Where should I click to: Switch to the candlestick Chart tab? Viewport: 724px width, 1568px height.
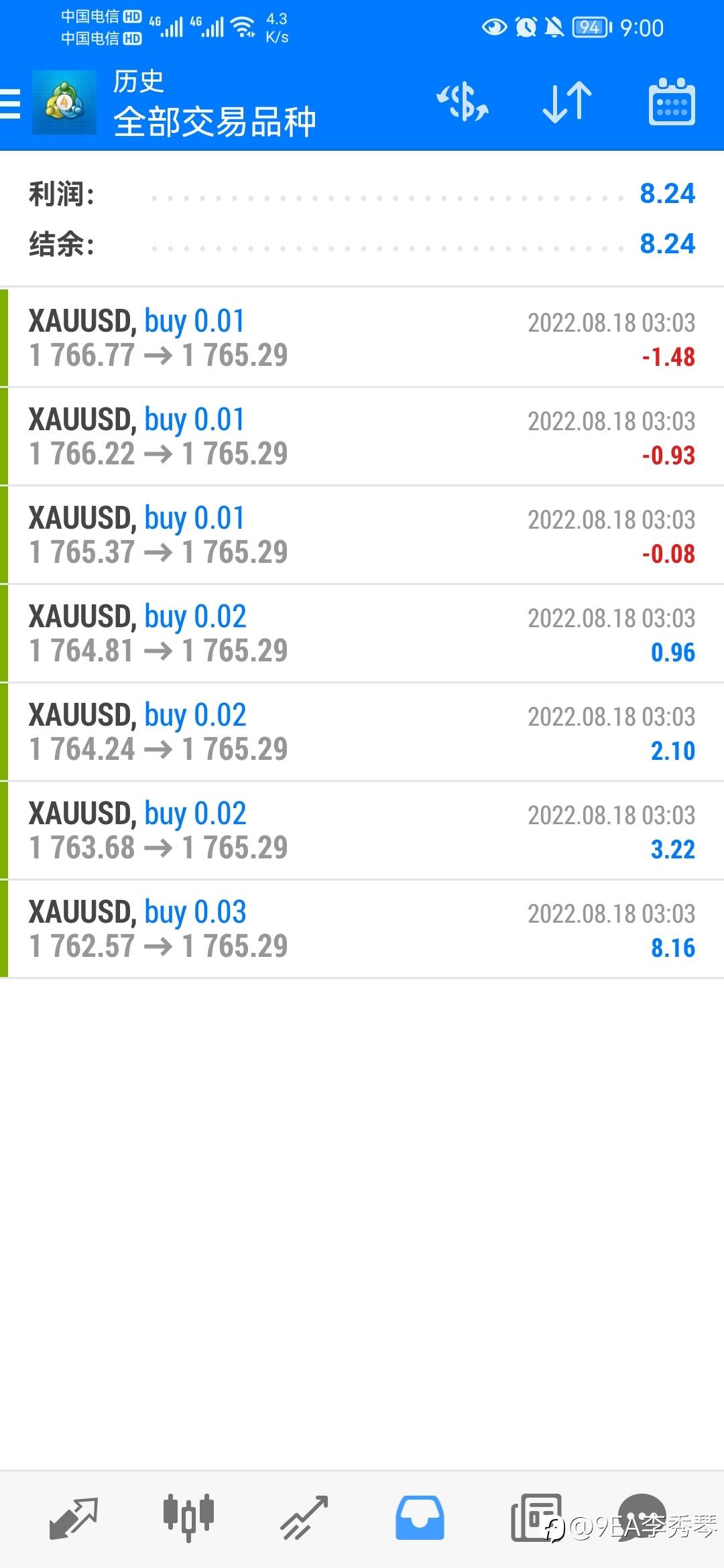click(x=188, y=1517)
